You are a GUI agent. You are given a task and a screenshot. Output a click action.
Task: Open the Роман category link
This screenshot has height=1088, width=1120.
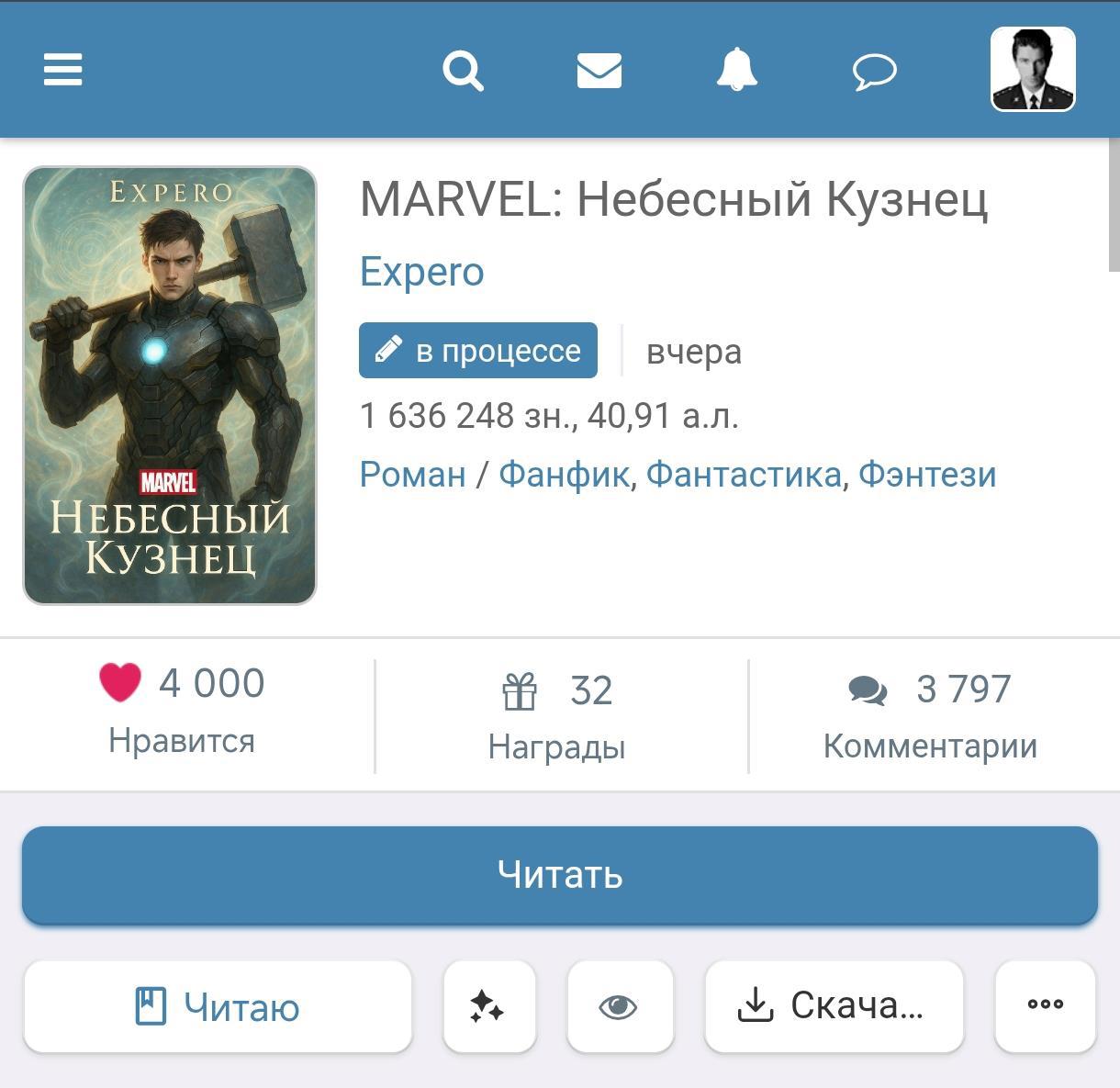pyautogui.click(x=412, y=475)
